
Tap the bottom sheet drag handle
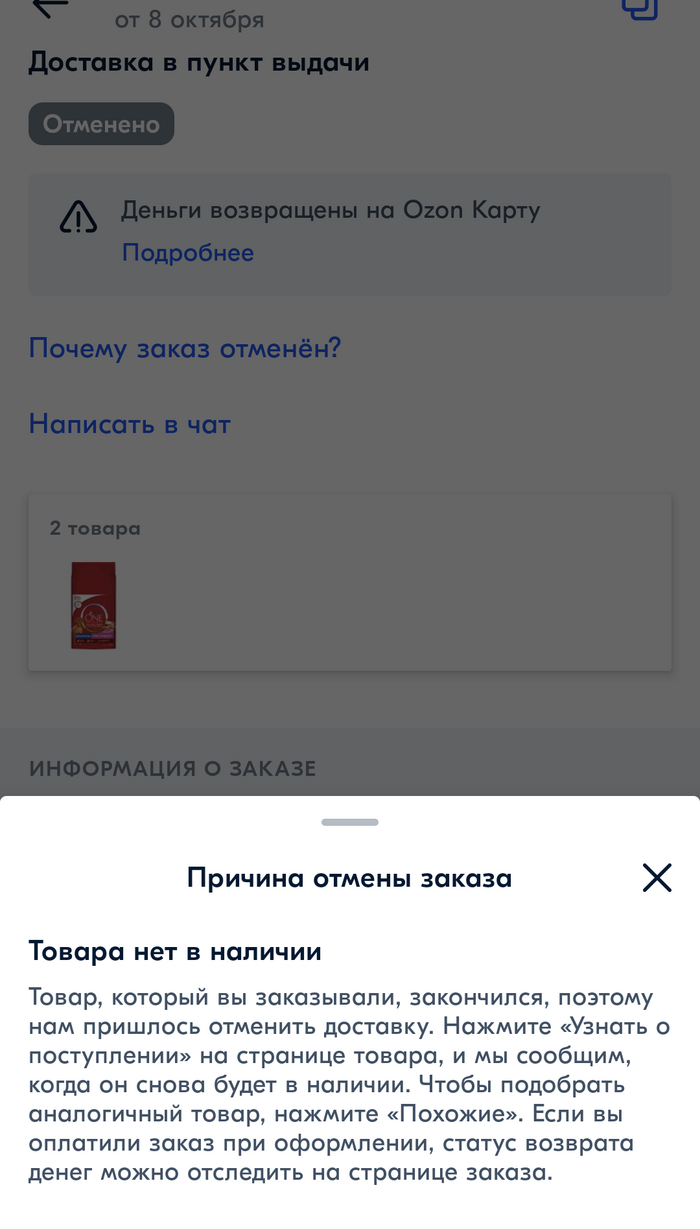tap(350, 822)
